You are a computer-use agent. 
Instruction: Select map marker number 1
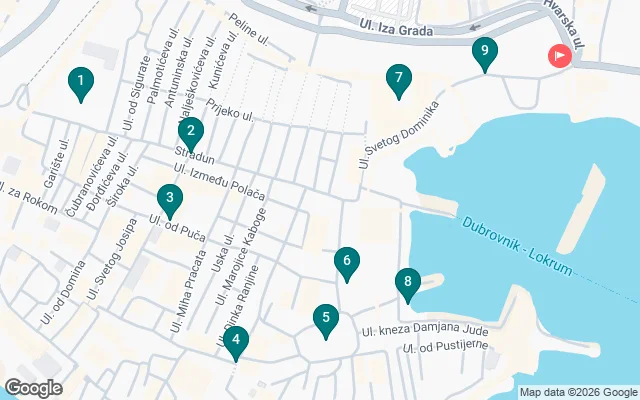[80, 82]
